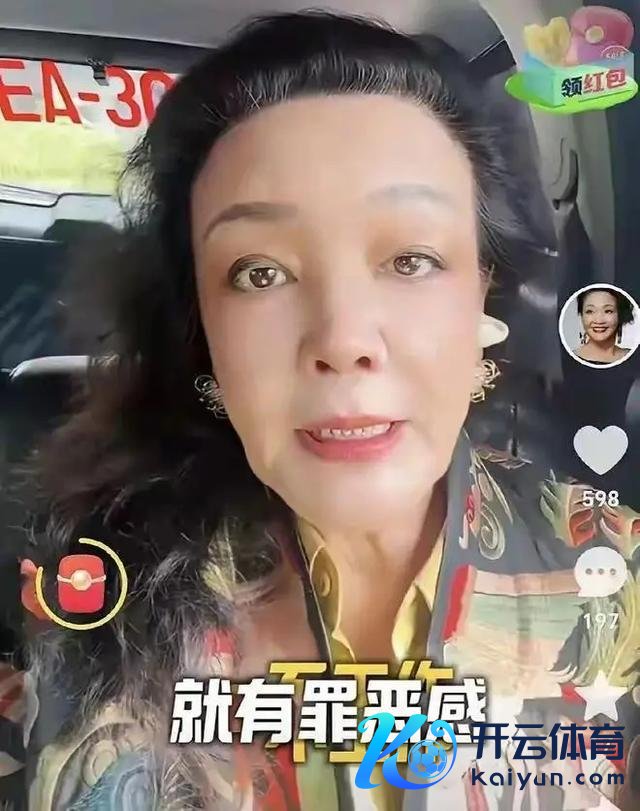
Task: Open the creator's profile avatar
Action: [598, 325]
